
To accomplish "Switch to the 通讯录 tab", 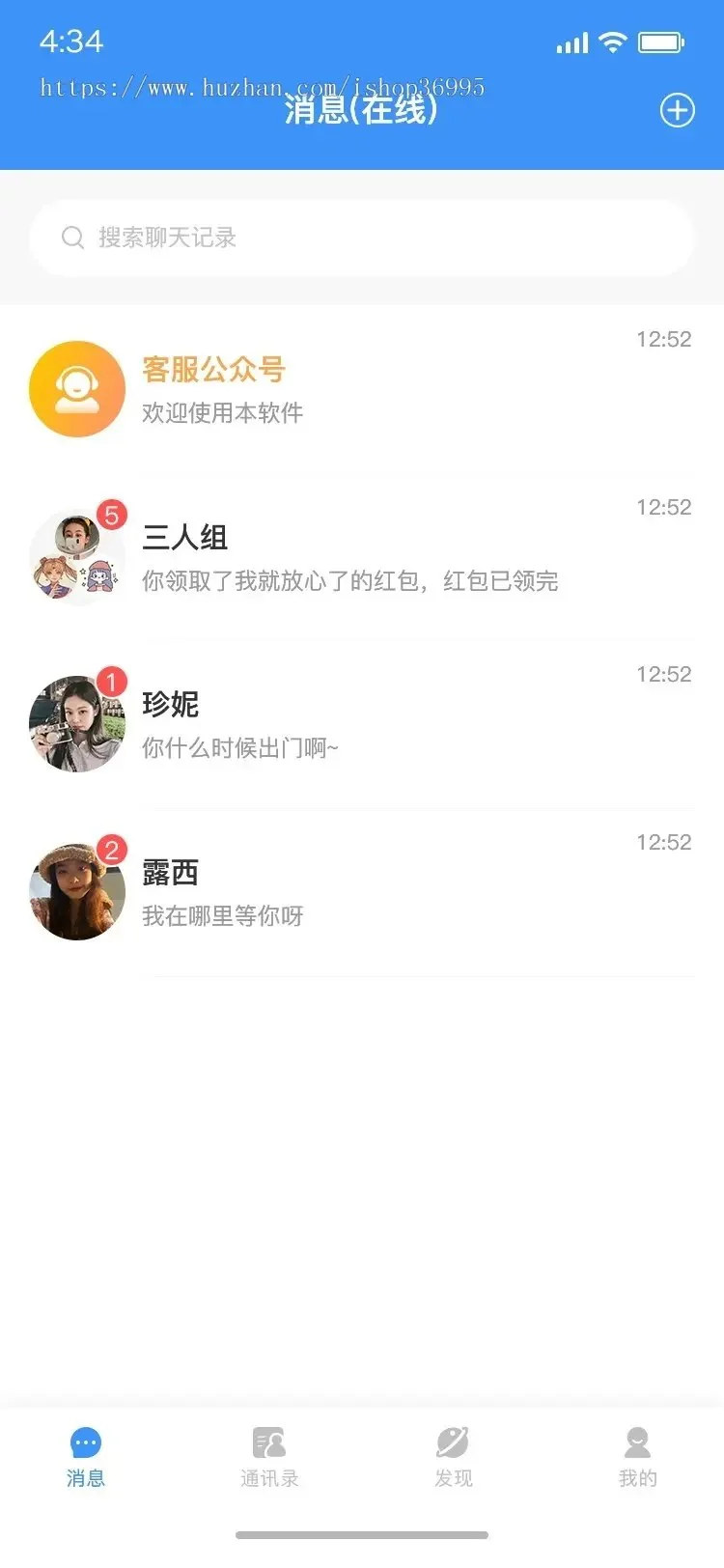I will tap(269, 1458).
